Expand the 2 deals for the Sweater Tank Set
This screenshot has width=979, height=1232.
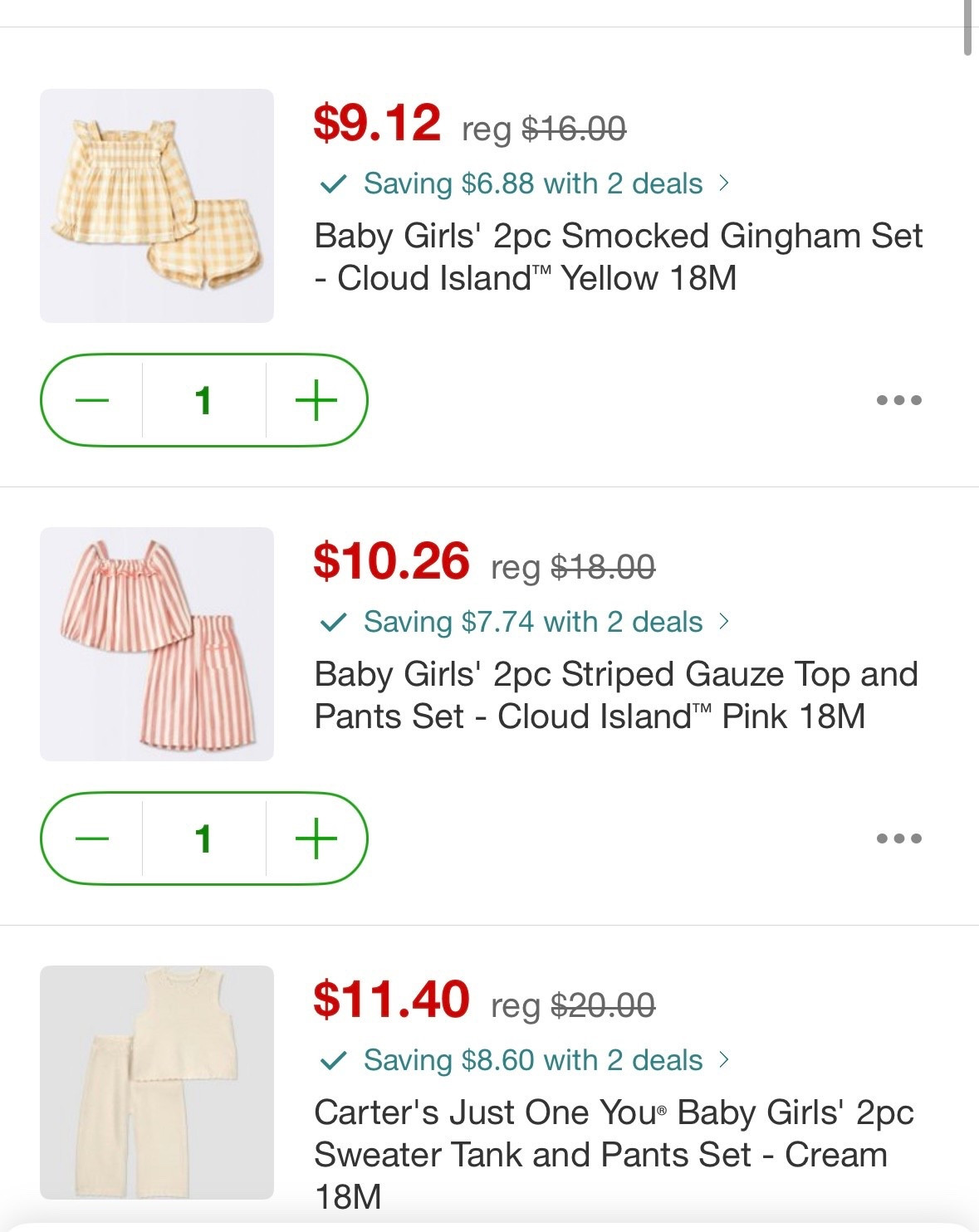point(725,1059)
